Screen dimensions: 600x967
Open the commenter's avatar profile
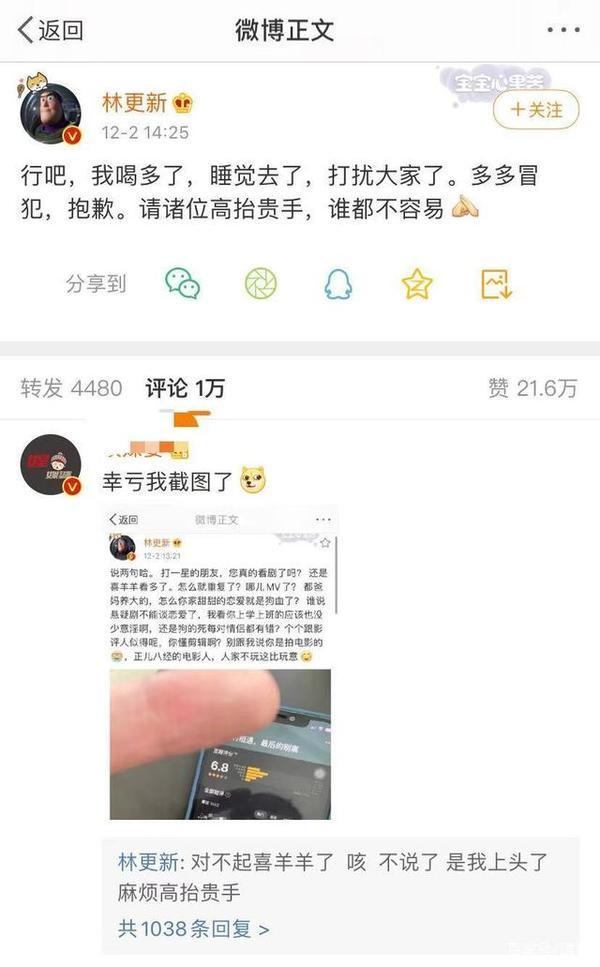pyautogui.click(x=51, y=465)
